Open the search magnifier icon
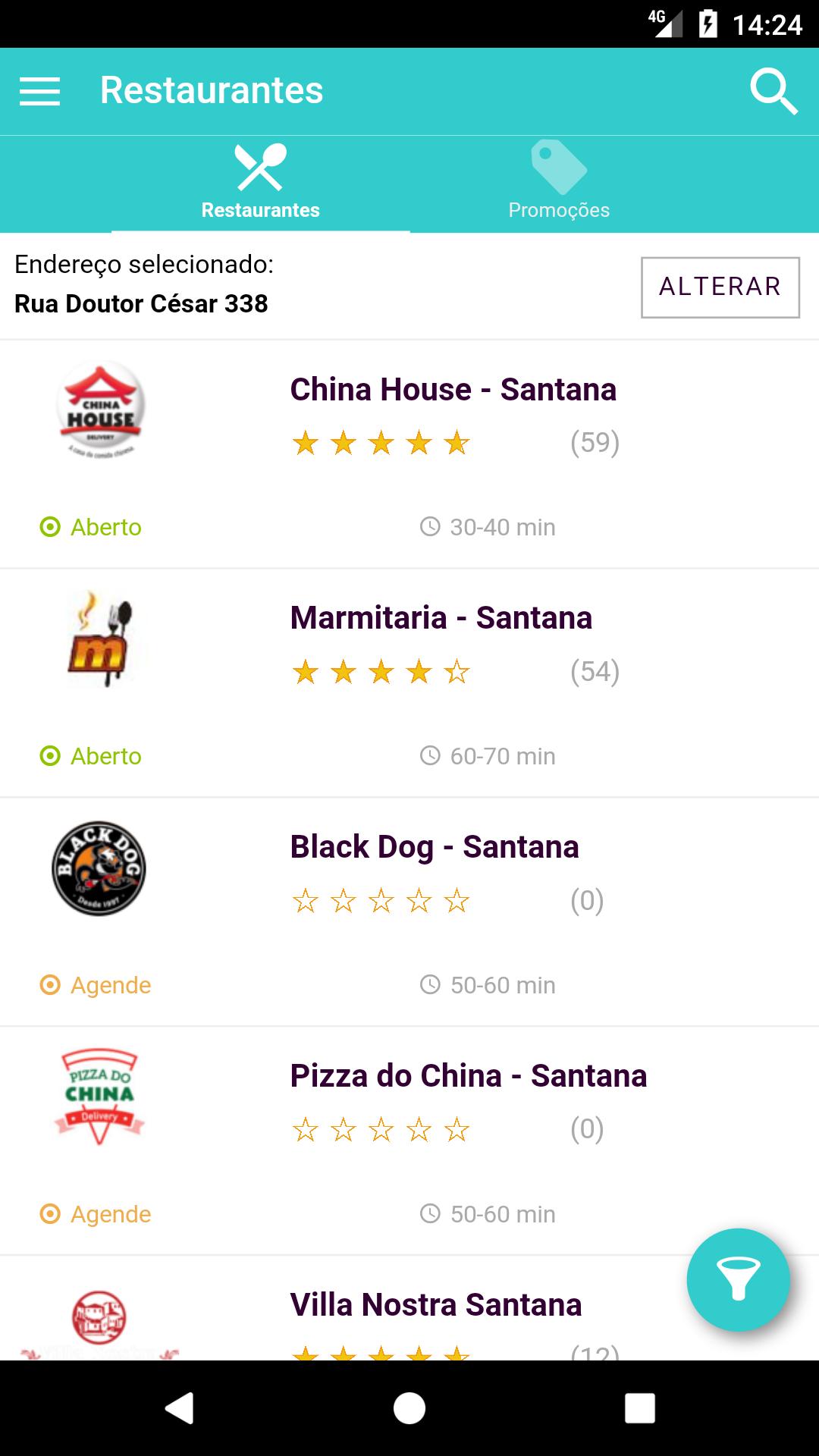 tap(773, 92)
